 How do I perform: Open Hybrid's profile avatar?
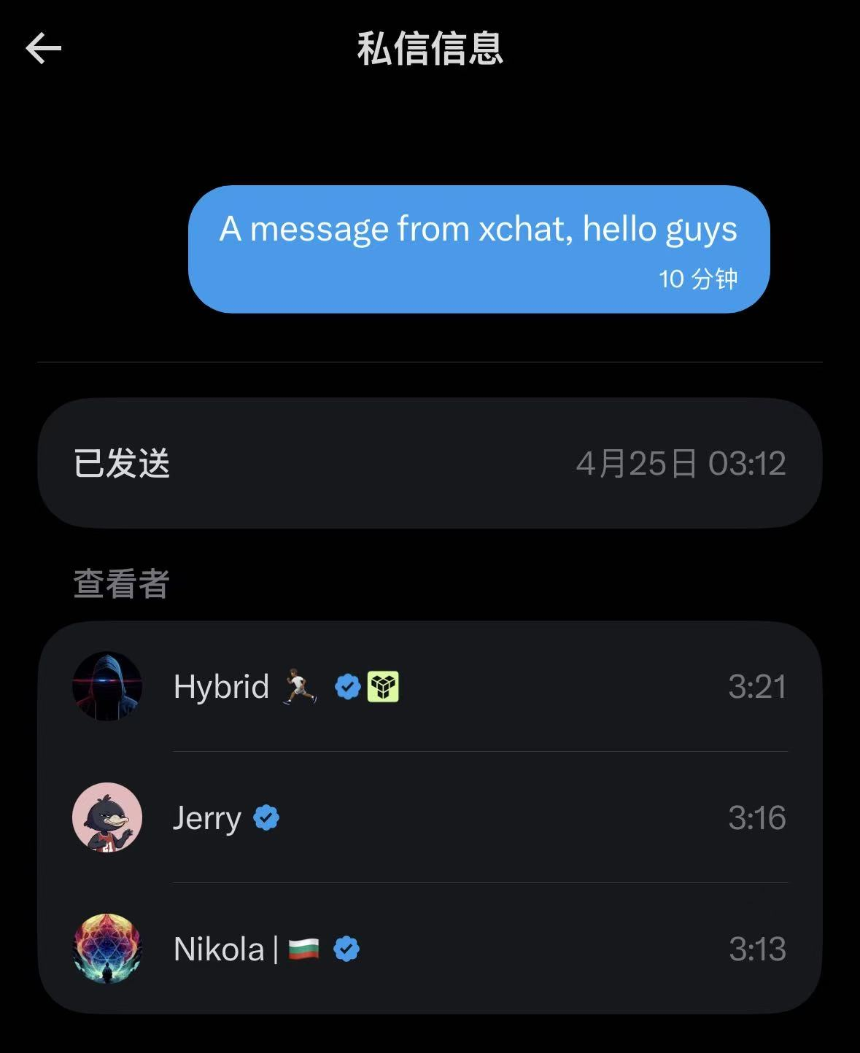[x=107, y=686]
